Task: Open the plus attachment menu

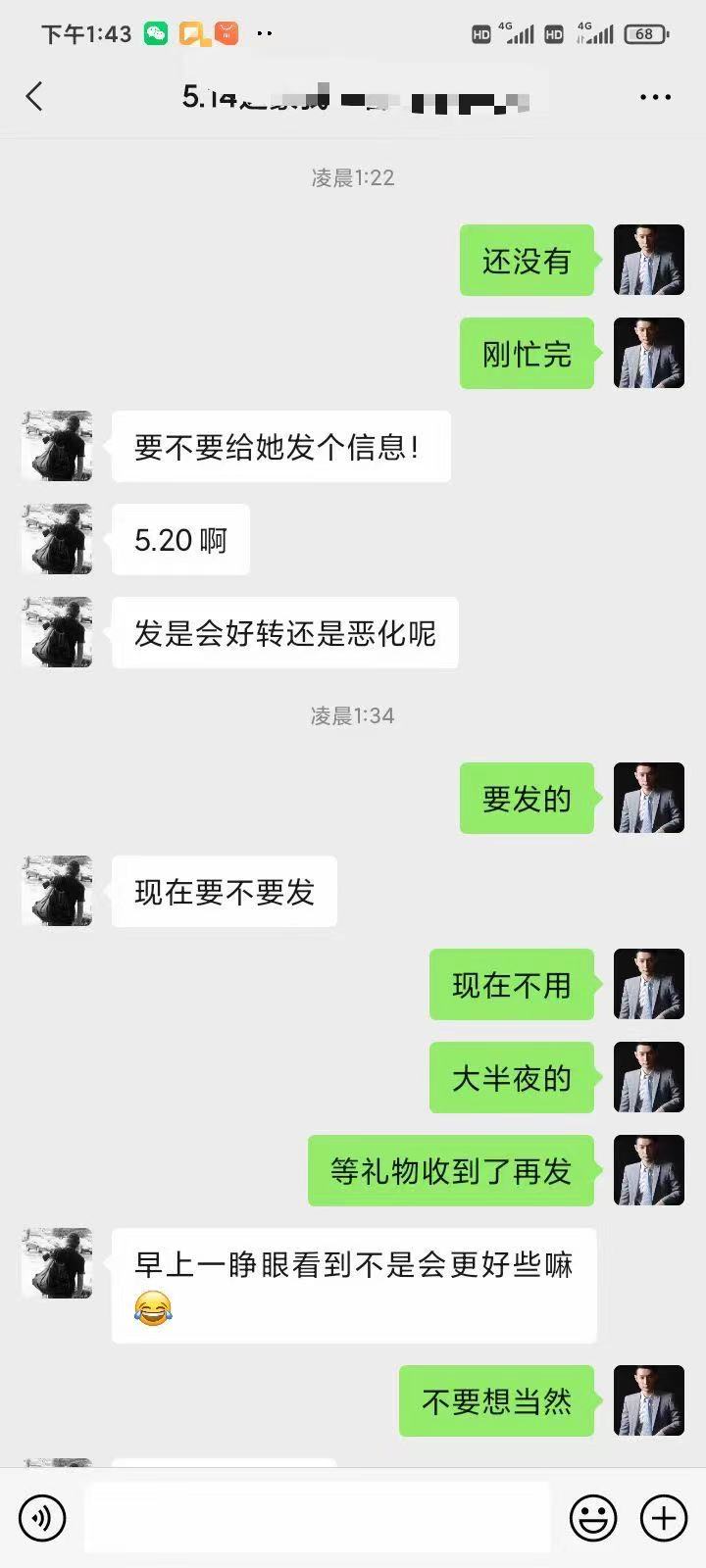Action: click(x=664, y=1518)
